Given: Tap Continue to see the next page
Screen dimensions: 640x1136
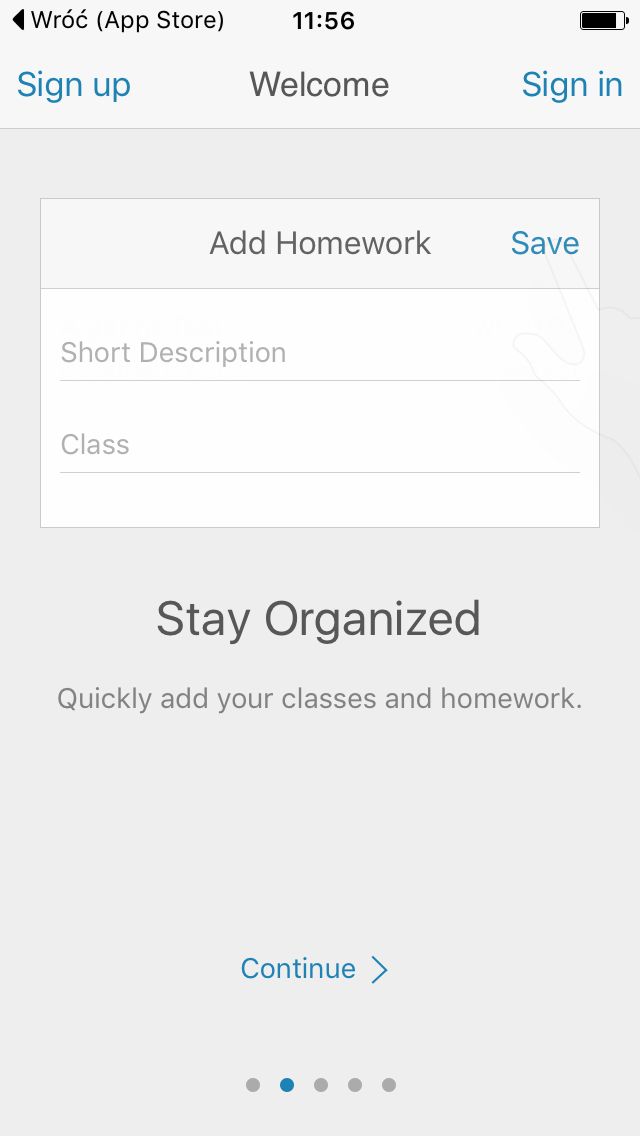Looking at the screenshot, I should pyautogui.click(x=314, y=969).
